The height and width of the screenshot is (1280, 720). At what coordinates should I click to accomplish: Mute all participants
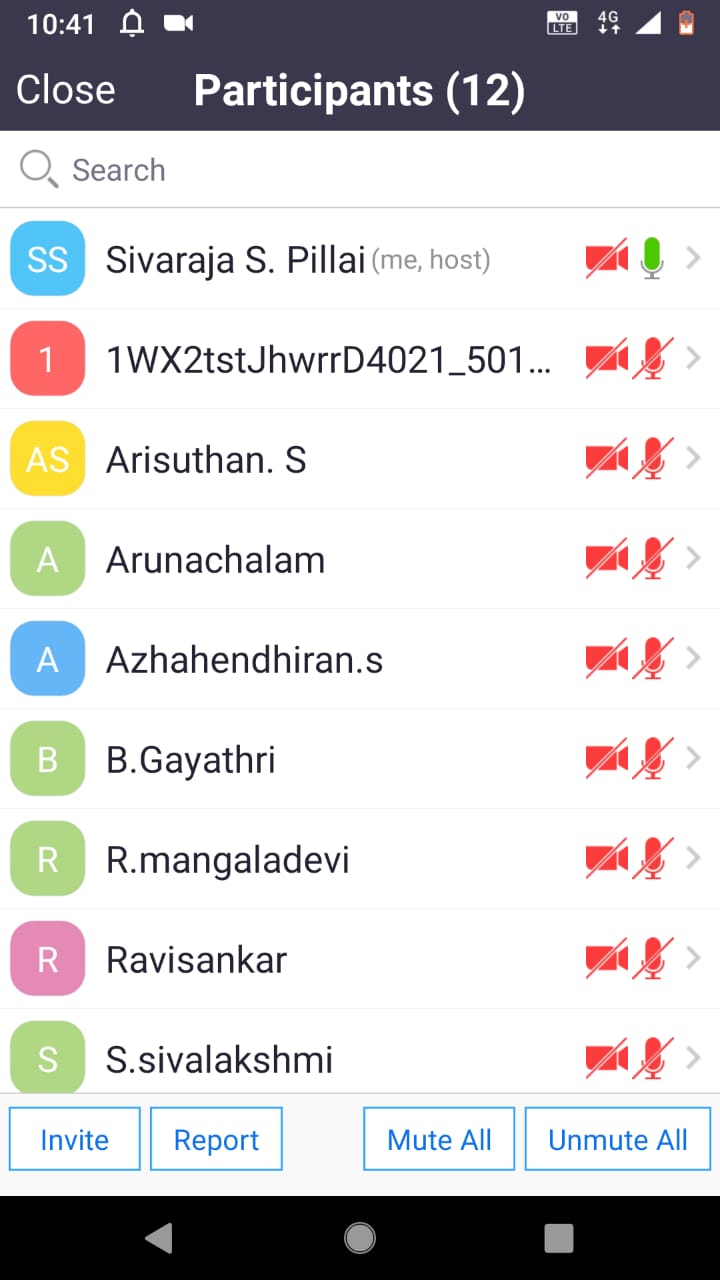[x=439, y=1139]
